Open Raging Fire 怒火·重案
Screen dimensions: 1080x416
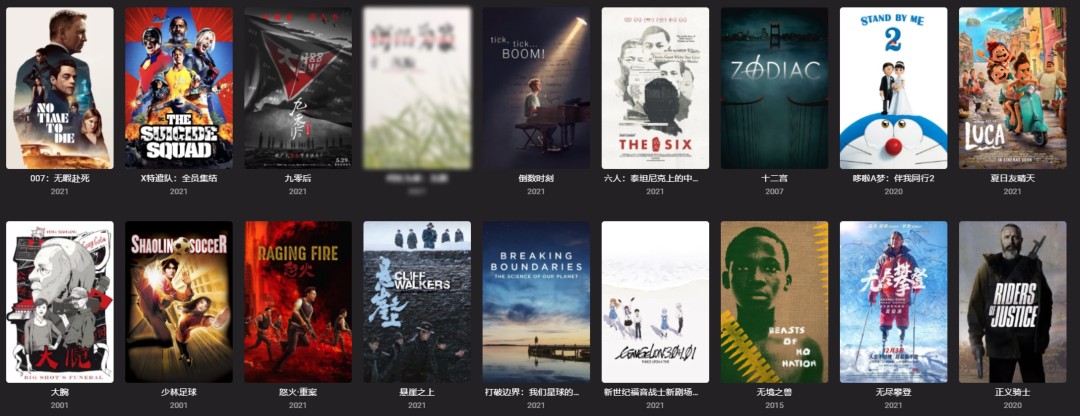[298, 301]
